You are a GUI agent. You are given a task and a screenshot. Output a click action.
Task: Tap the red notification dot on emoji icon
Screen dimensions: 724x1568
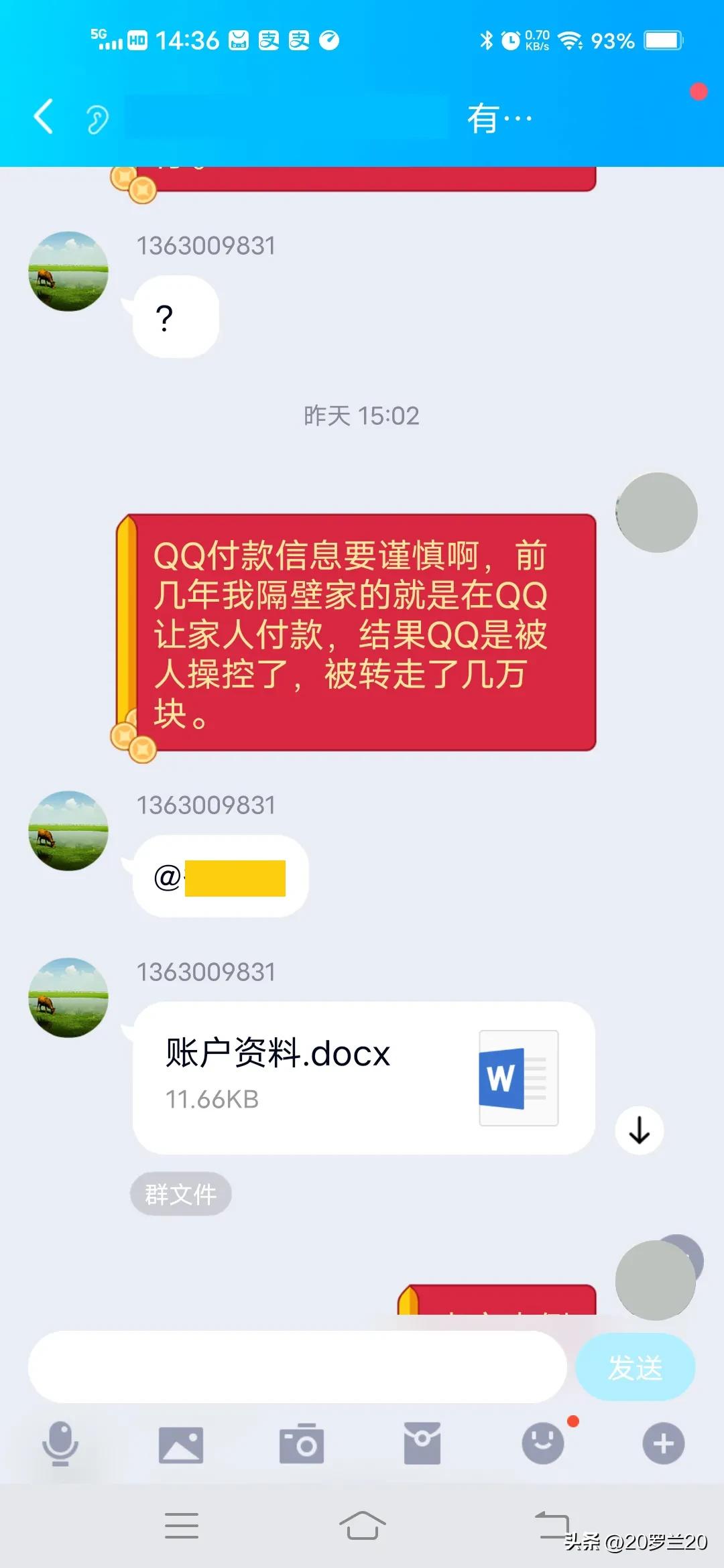(x=571, y=1422)
